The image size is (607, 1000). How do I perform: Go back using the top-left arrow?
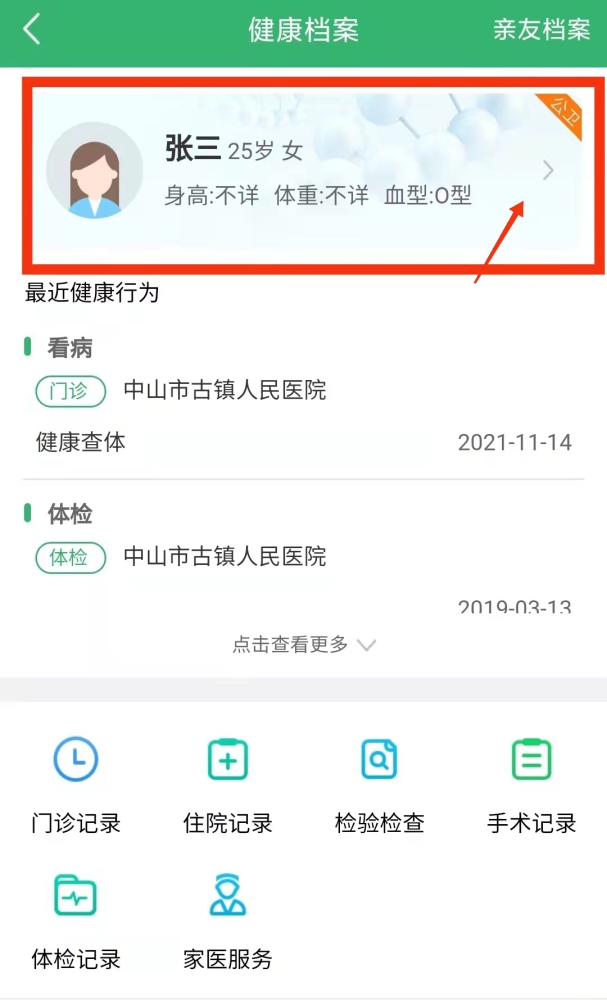pyautogui.click(x=32, y=29)
